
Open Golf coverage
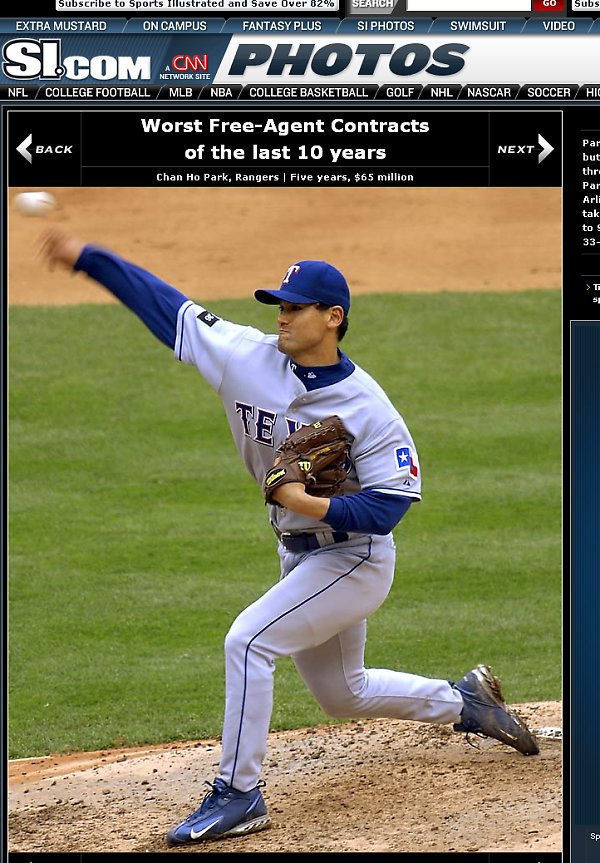pyautogui.click(x=400, y=92)
